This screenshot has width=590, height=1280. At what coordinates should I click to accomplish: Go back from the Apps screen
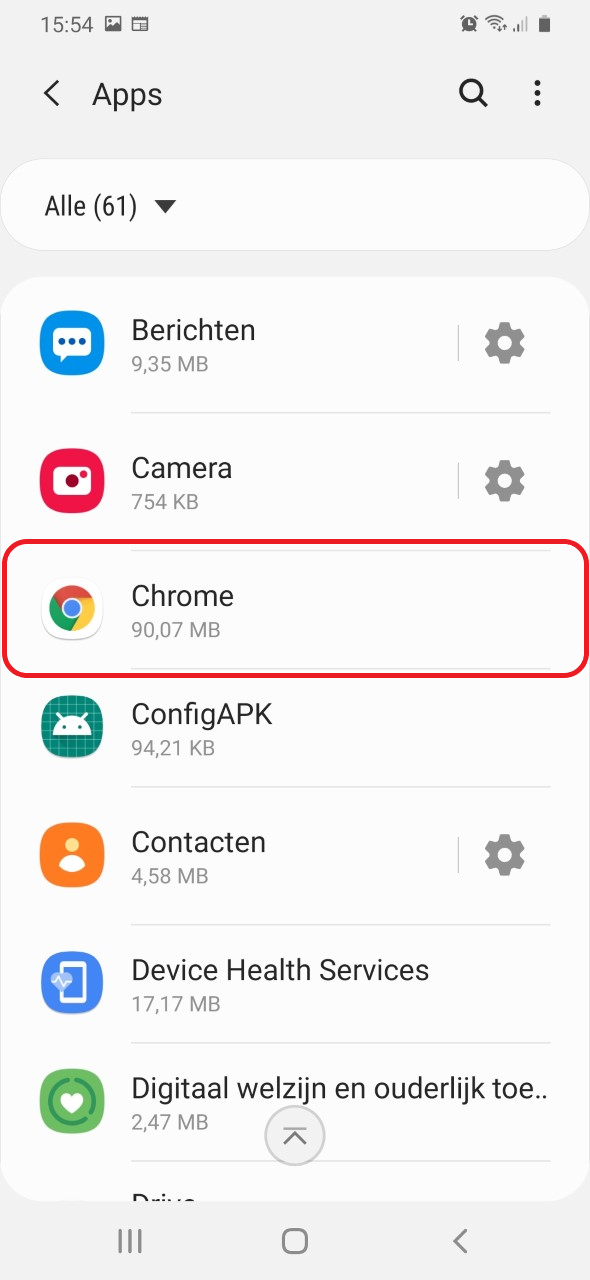click(52, 94)
